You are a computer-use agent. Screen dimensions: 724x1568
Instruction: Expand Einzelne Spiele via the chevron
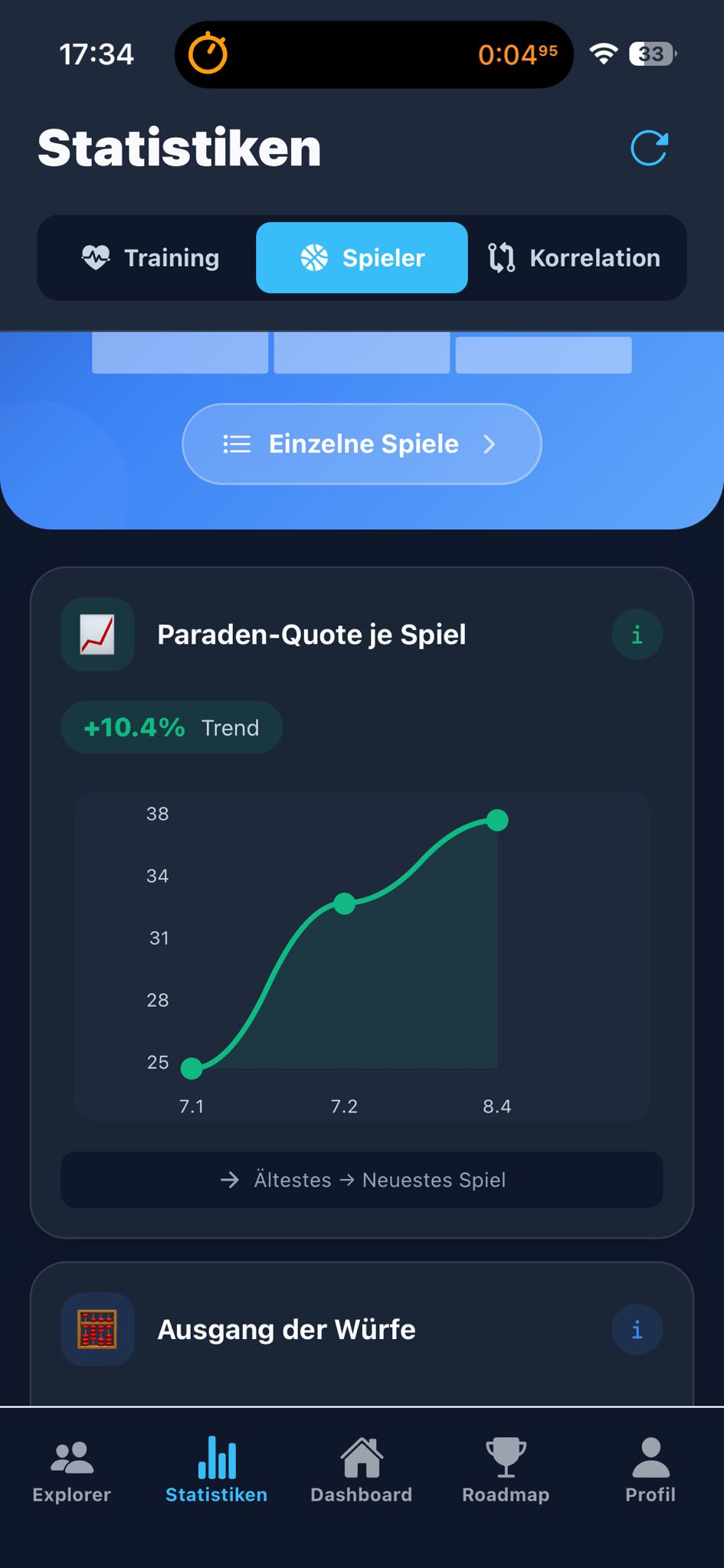click(490, 444)
